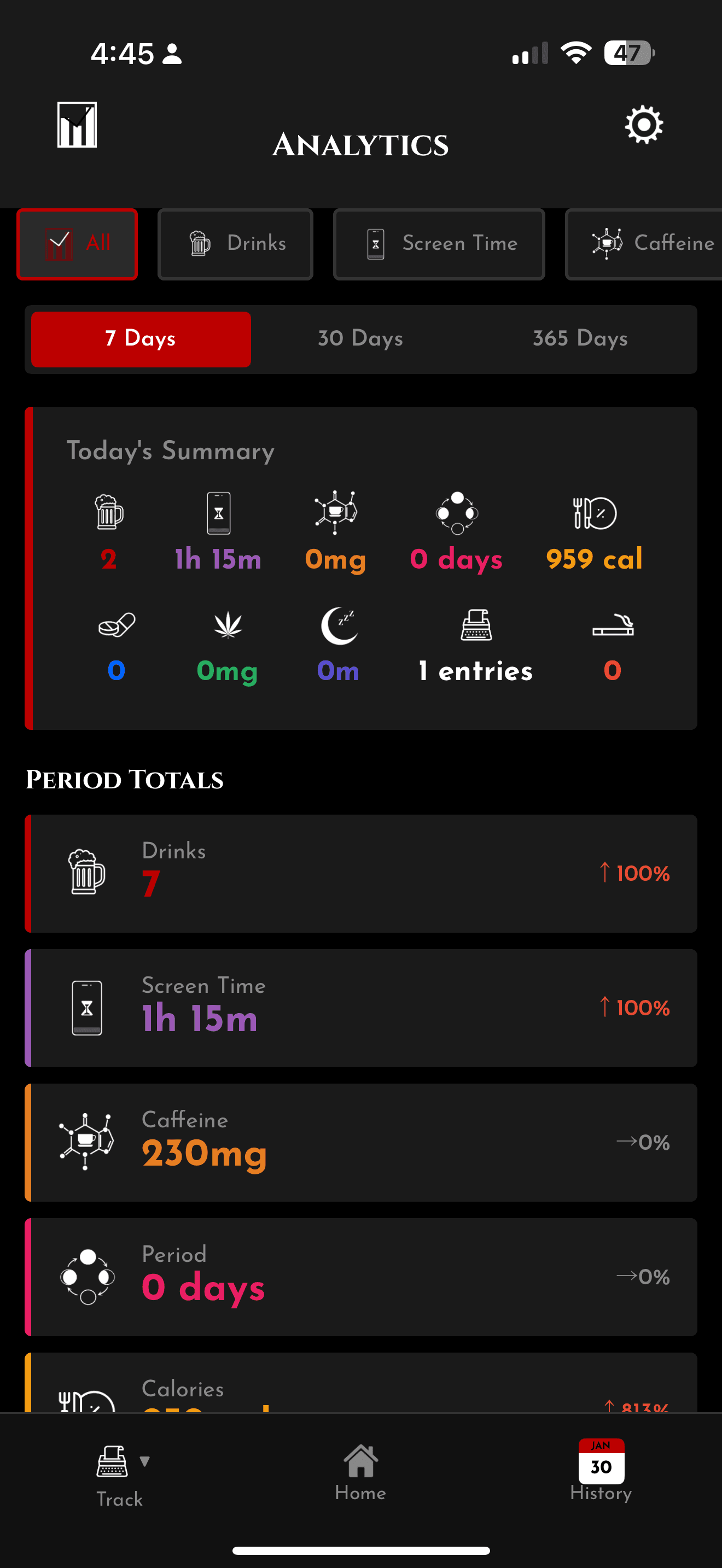Tap the beer mug icon in Today's Summary
Viewport: 722px width, 1568px height.
coord(108,514)
